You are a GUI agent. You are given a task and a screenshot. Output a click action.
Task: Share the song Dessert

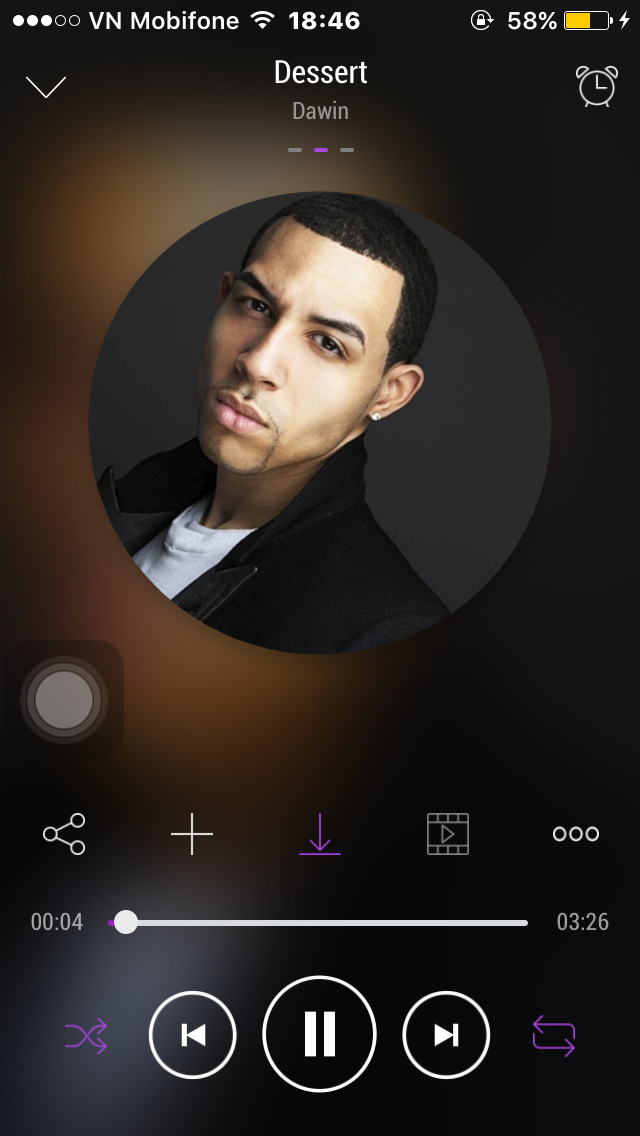point(64,834)
